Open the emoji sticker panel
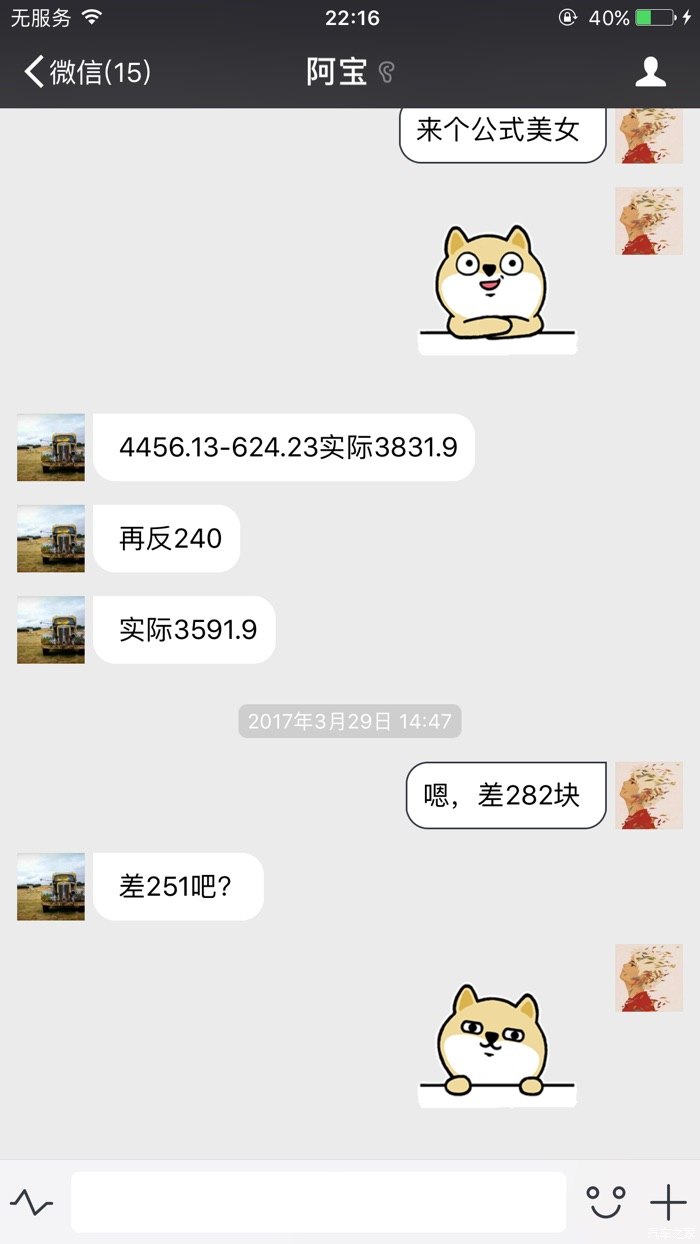Screen dimensions: 700x1244 tap(606, 1202)
